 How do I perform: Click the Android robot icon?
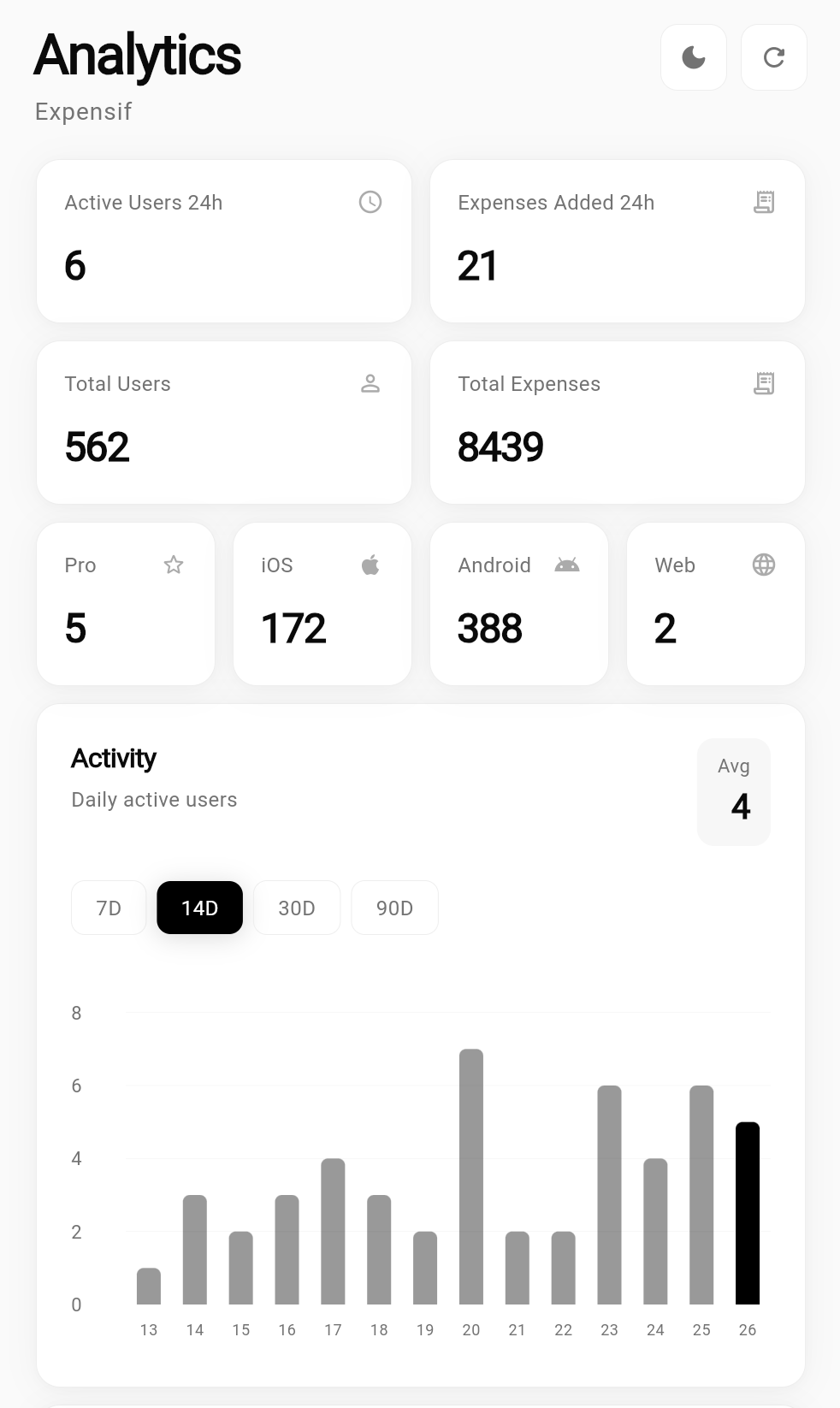[x=567, y=565]
